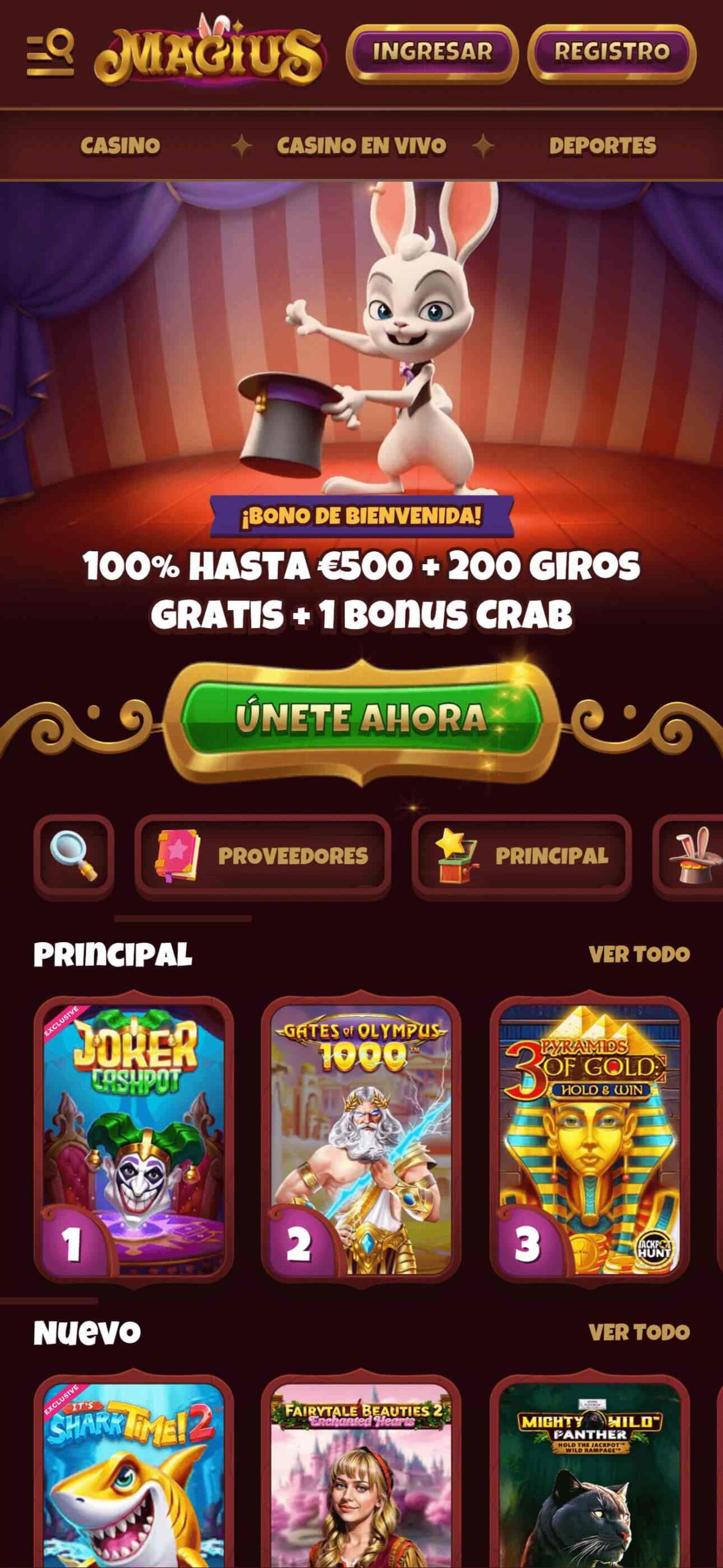This screenshot has width=723, height=1568.
Task: Tap the INGRESAR login button
Action: [432, 53]
